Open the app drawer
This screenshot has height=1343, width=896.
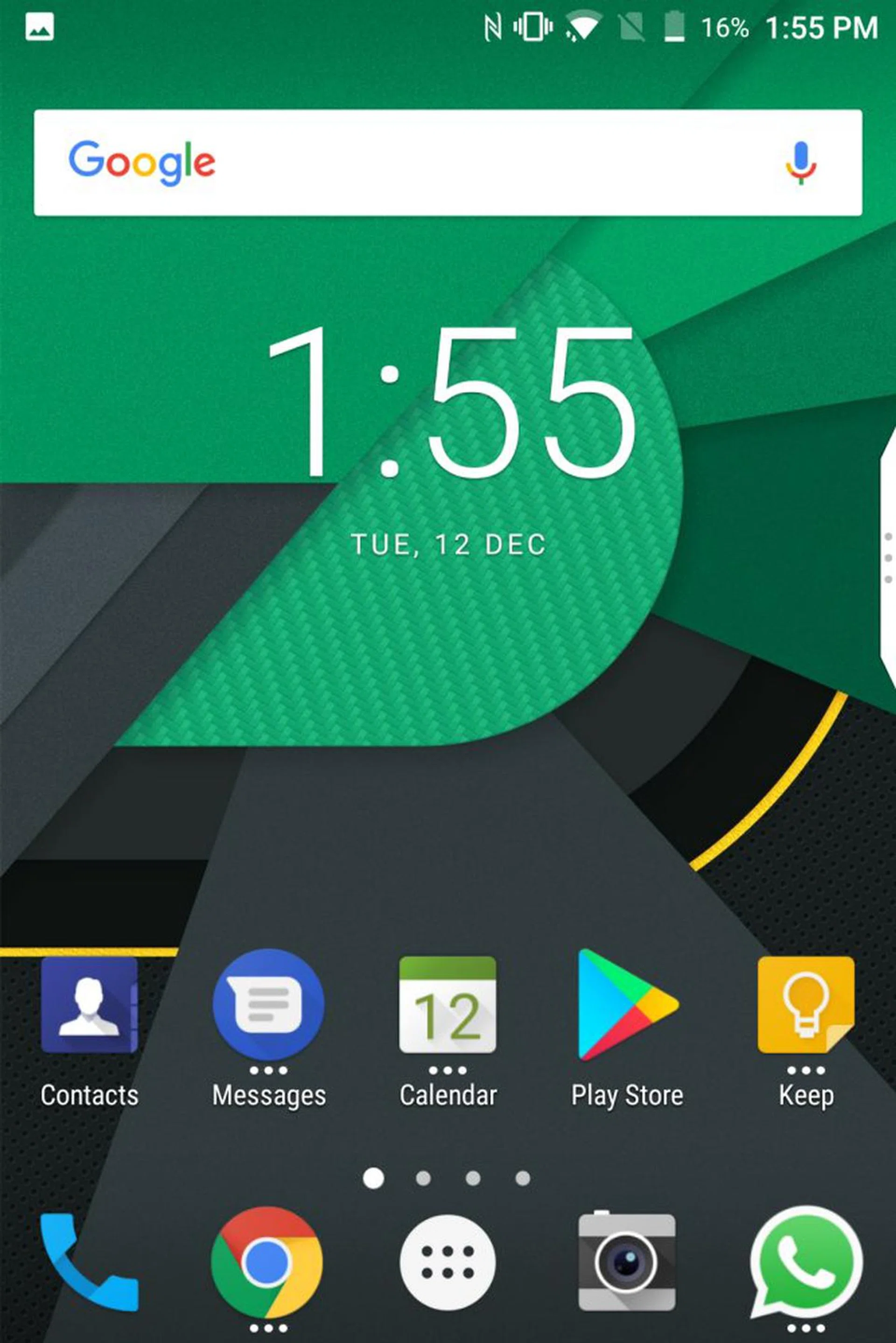click(448, 1262)
